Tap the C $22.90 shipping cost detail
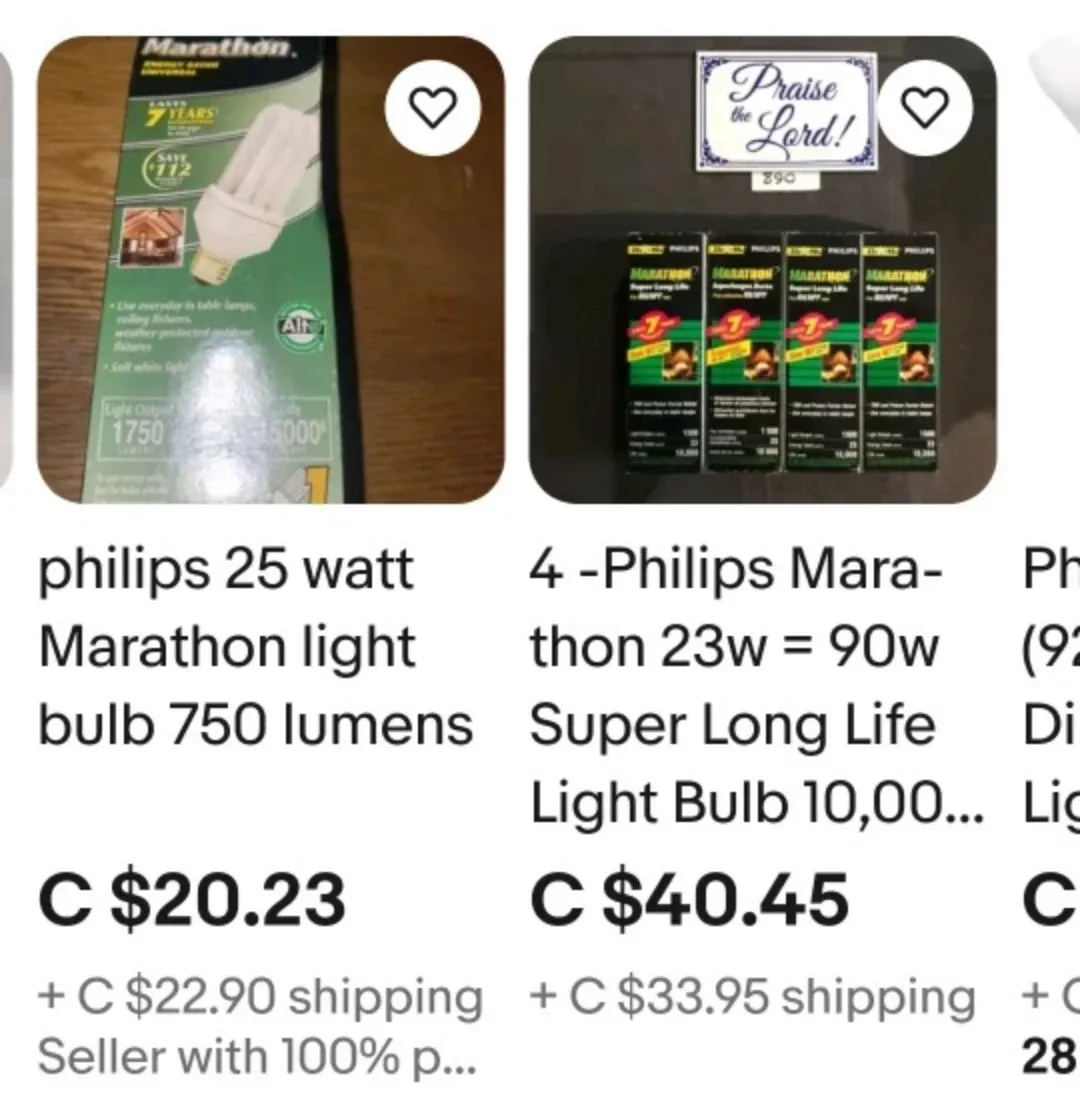The width and height of the screenshot is (1080, 1110). 258,995
